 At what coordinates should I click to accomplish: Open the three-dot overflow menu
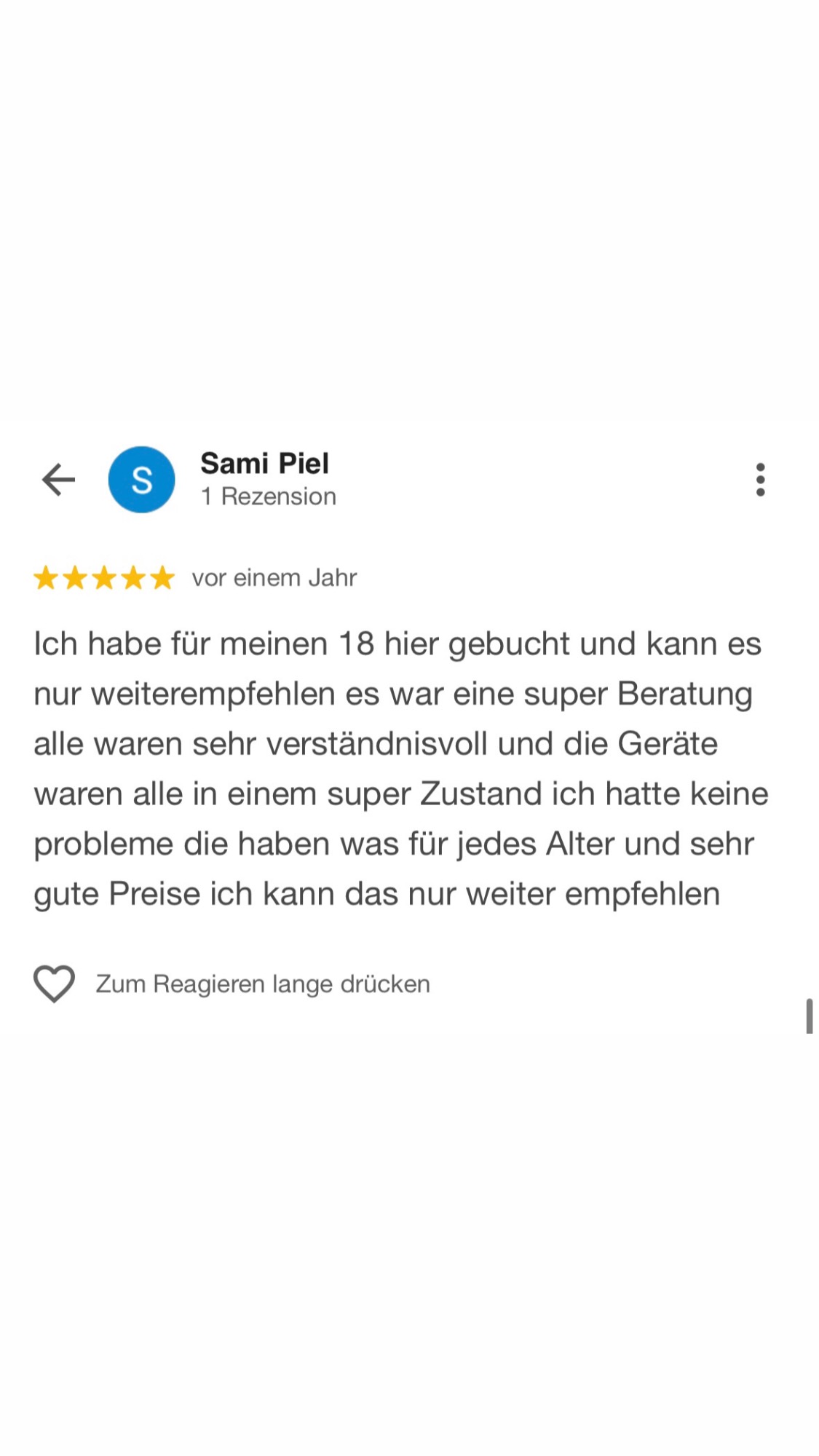point(760,480)
